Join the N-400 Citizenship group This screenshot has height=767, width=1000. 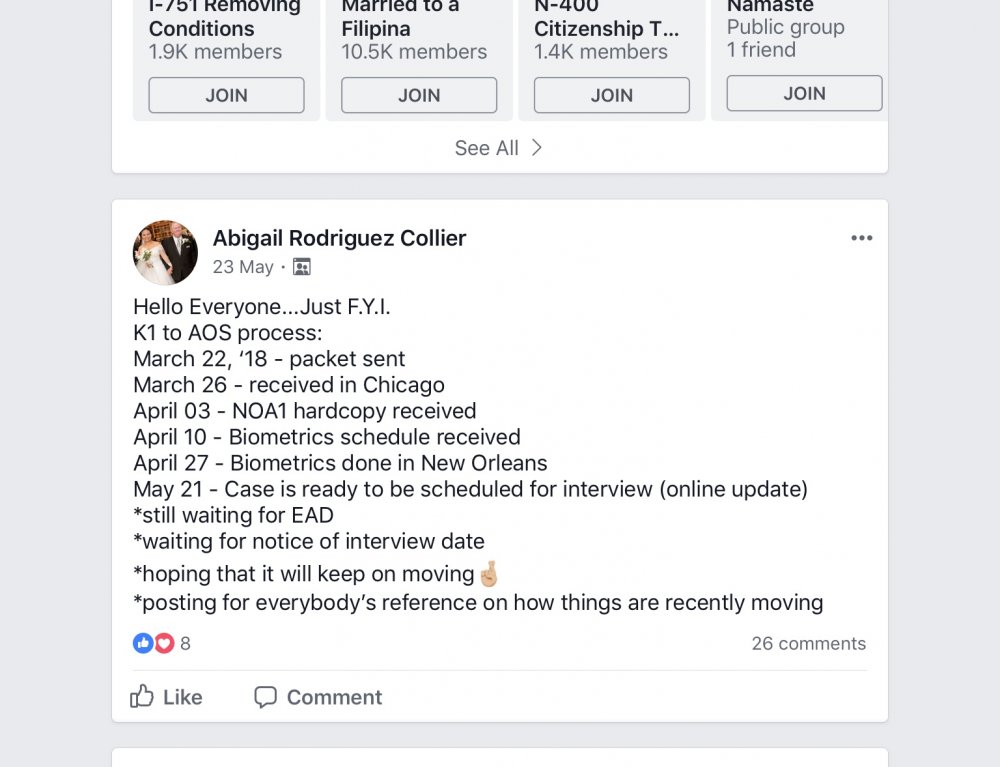click(611, 95)
